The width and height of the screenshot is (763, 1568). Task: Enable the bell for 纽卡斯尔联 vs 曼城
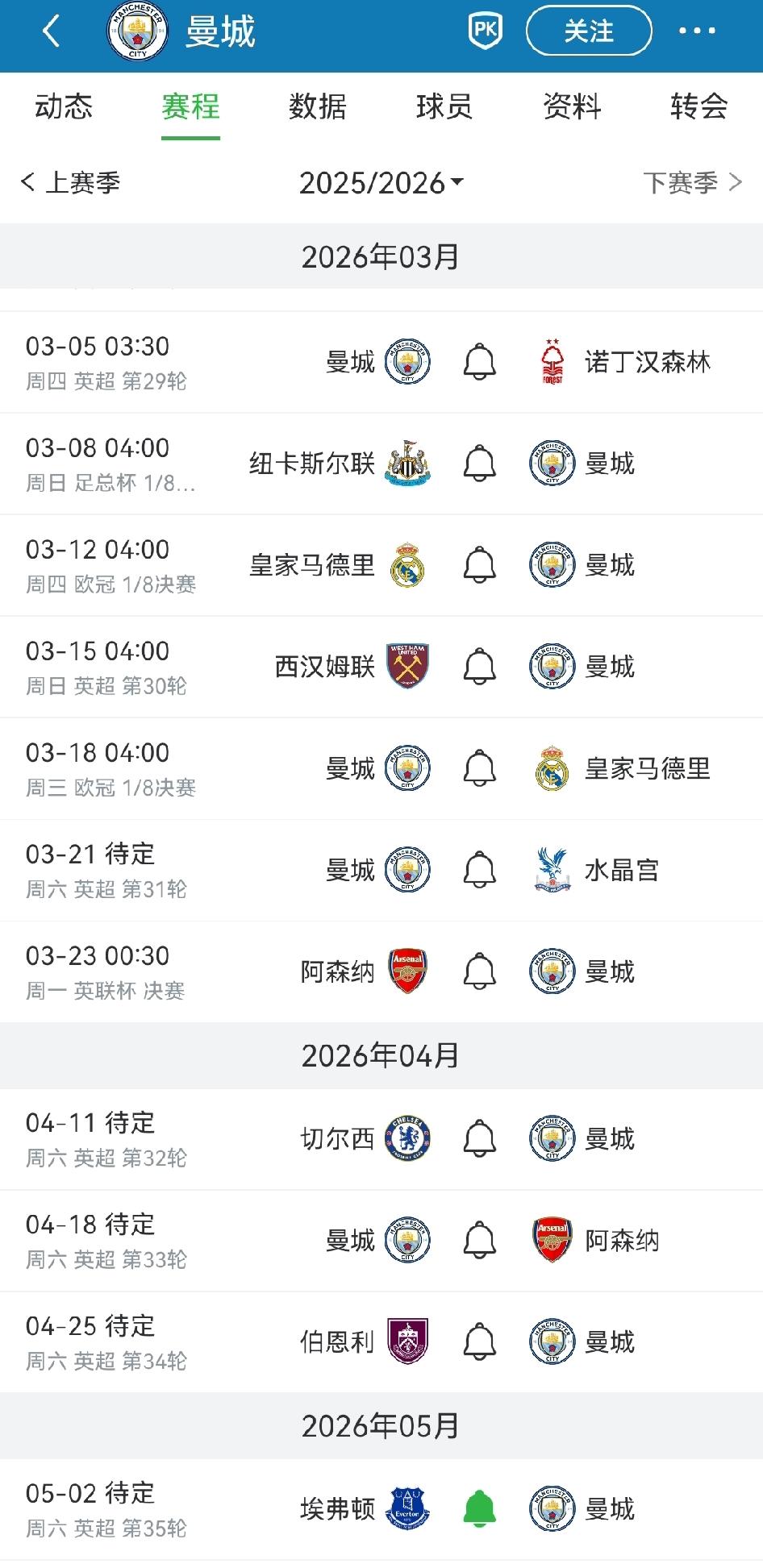(x=479, y=464)
